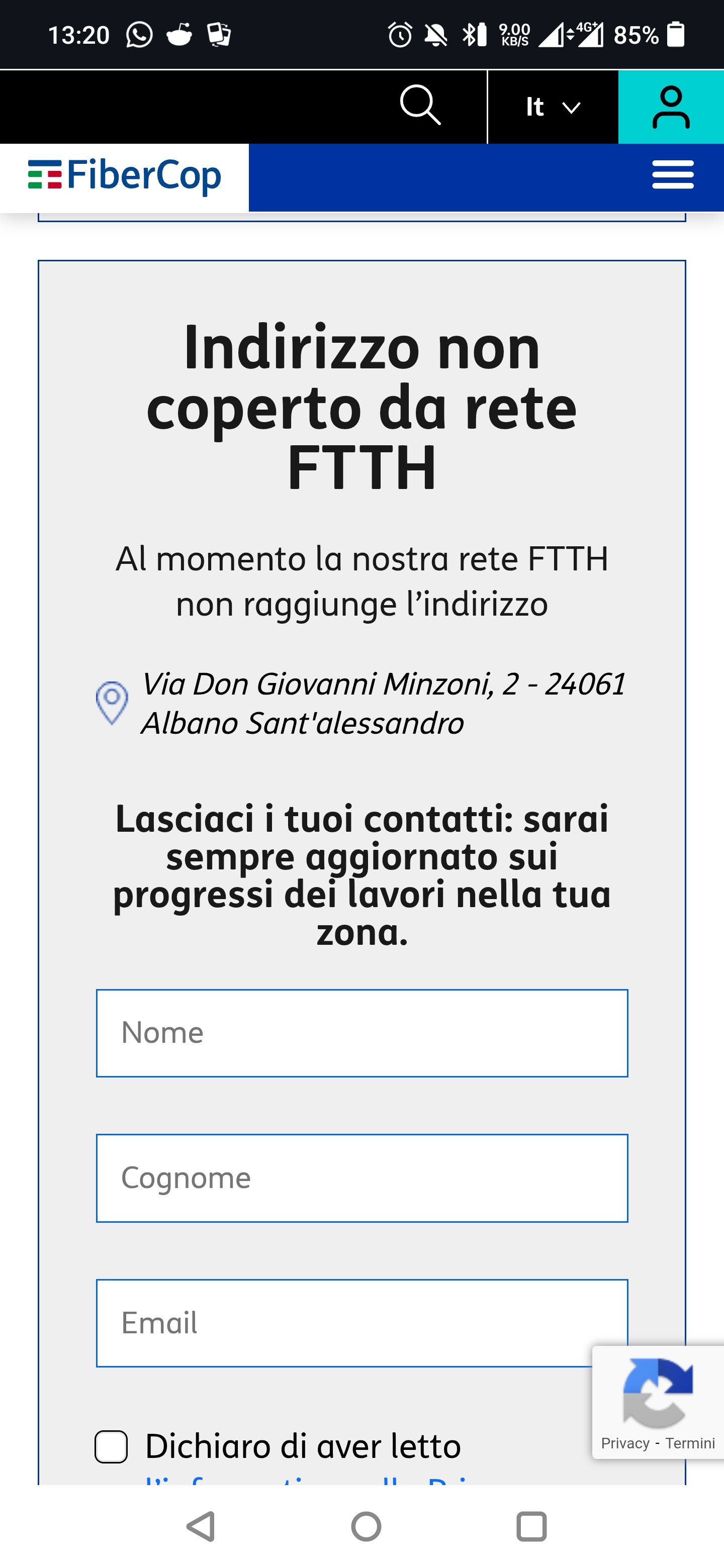
Task: Open the search magnifier icon
Action: (420, 106)
